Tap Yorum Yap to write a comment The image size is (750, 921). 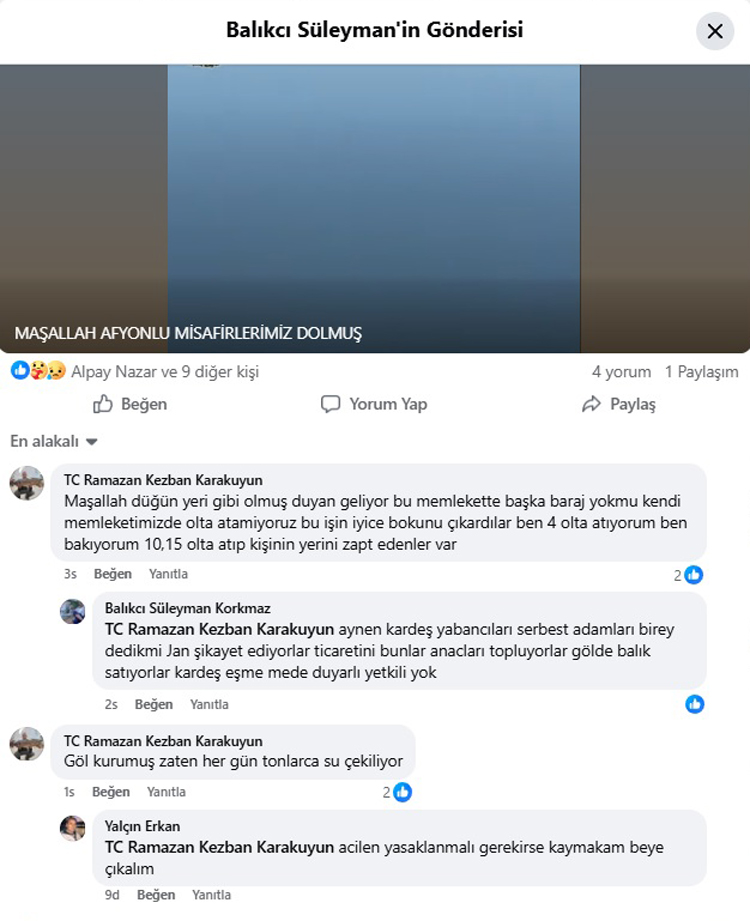coord(374,404)
